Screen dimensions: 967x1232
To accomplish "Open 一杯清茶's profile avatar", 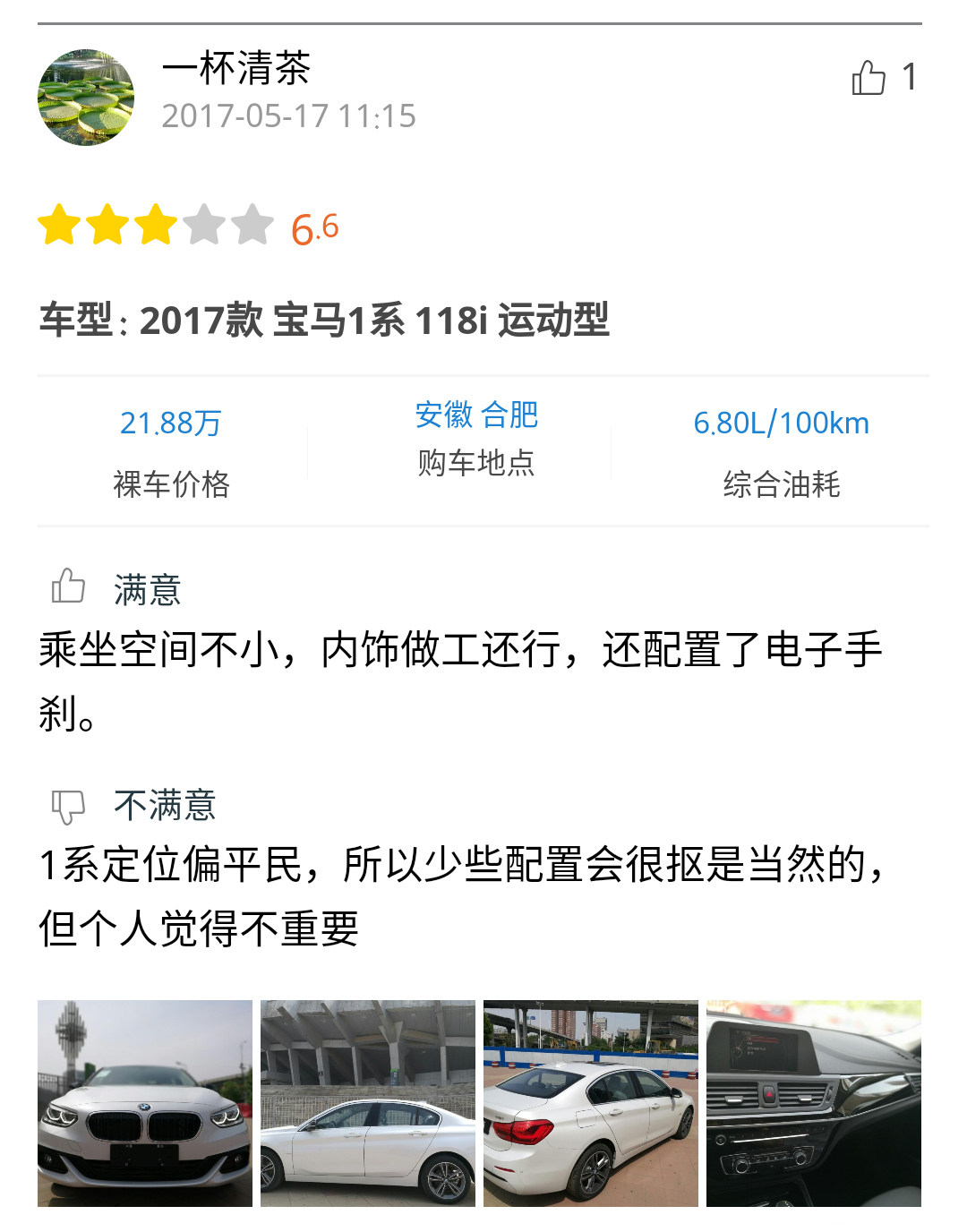I will pos(86,97).
